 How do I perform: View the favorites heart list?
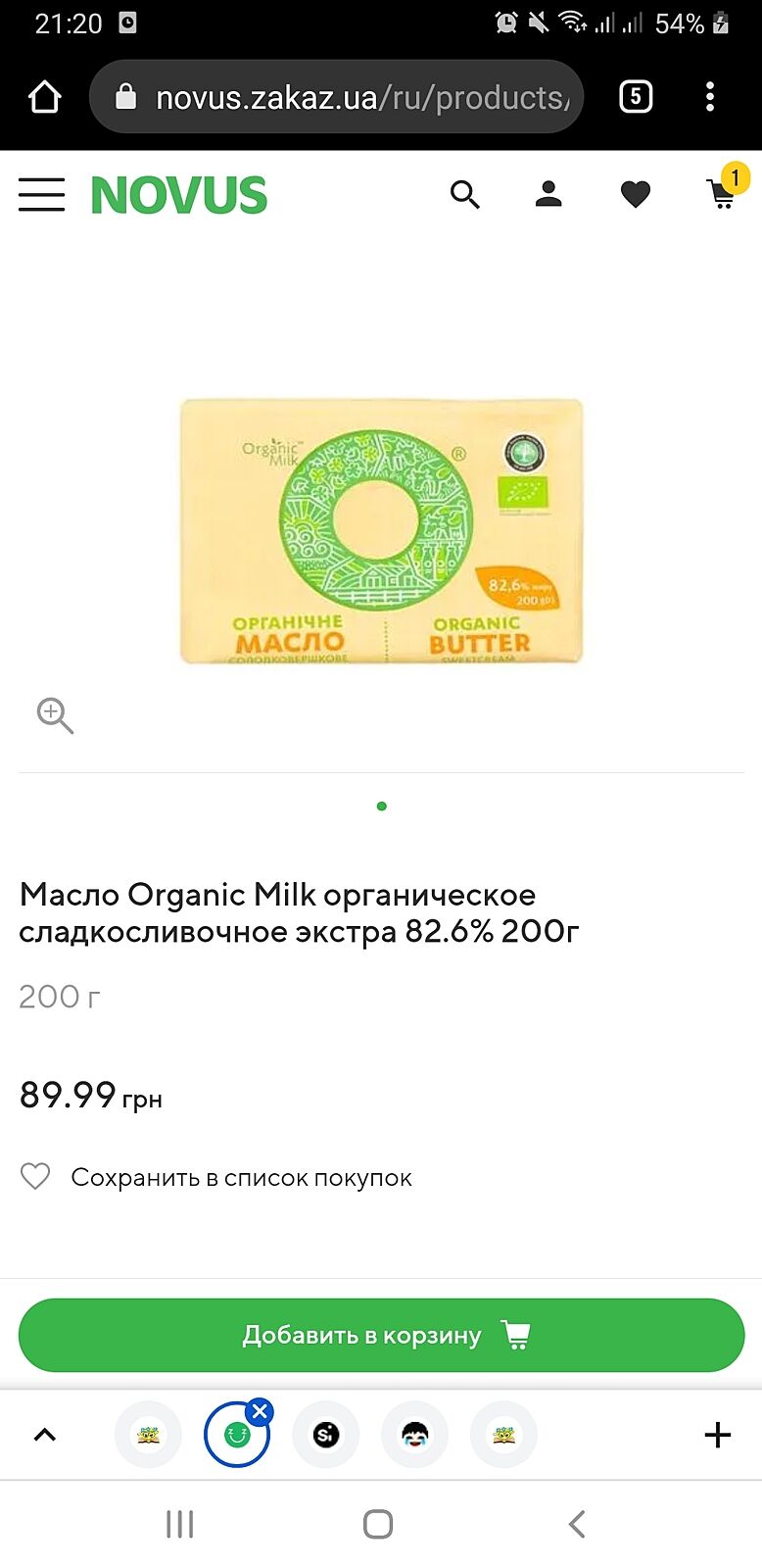pos(636,194)
